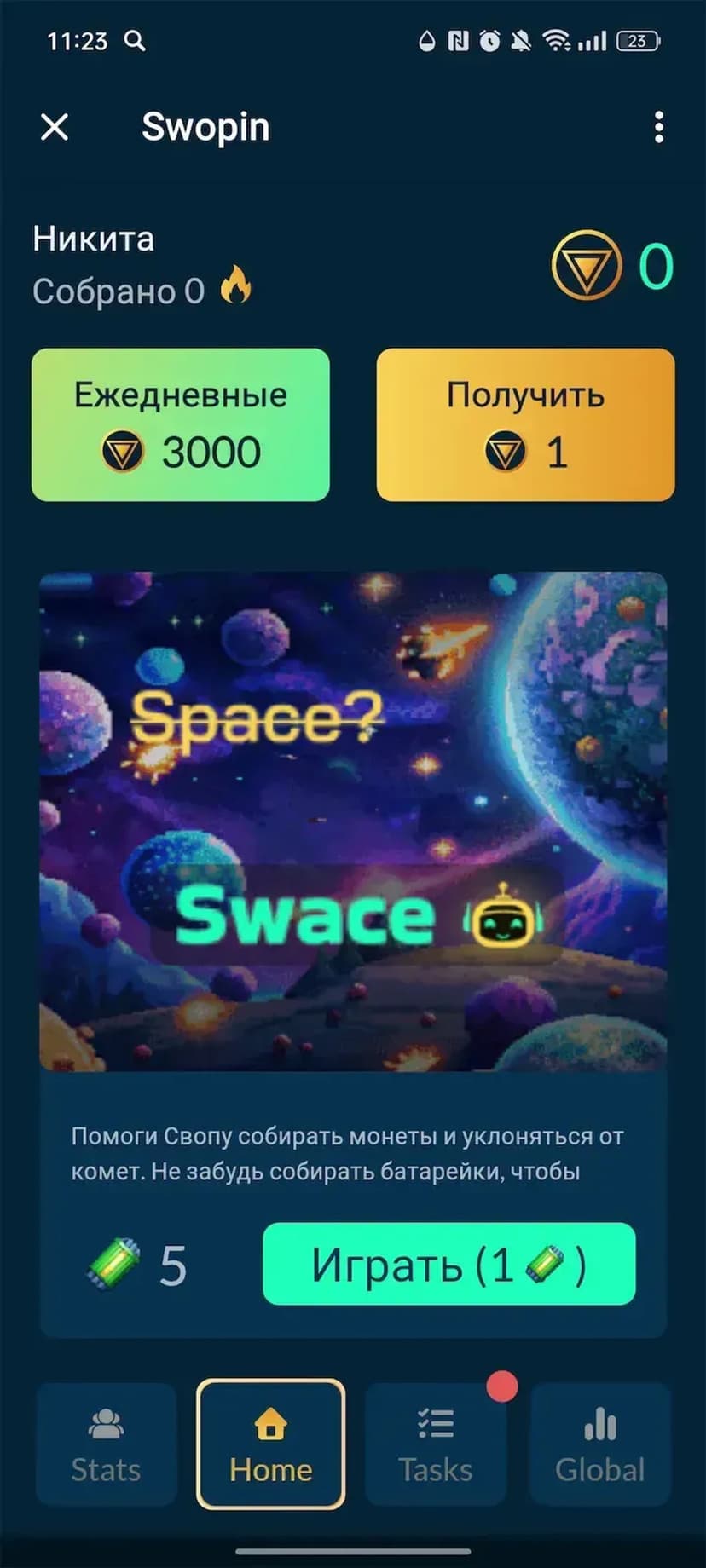
Task: Switch to the Stats tab
Action: pyautogui.click(x=106, y=1444)
